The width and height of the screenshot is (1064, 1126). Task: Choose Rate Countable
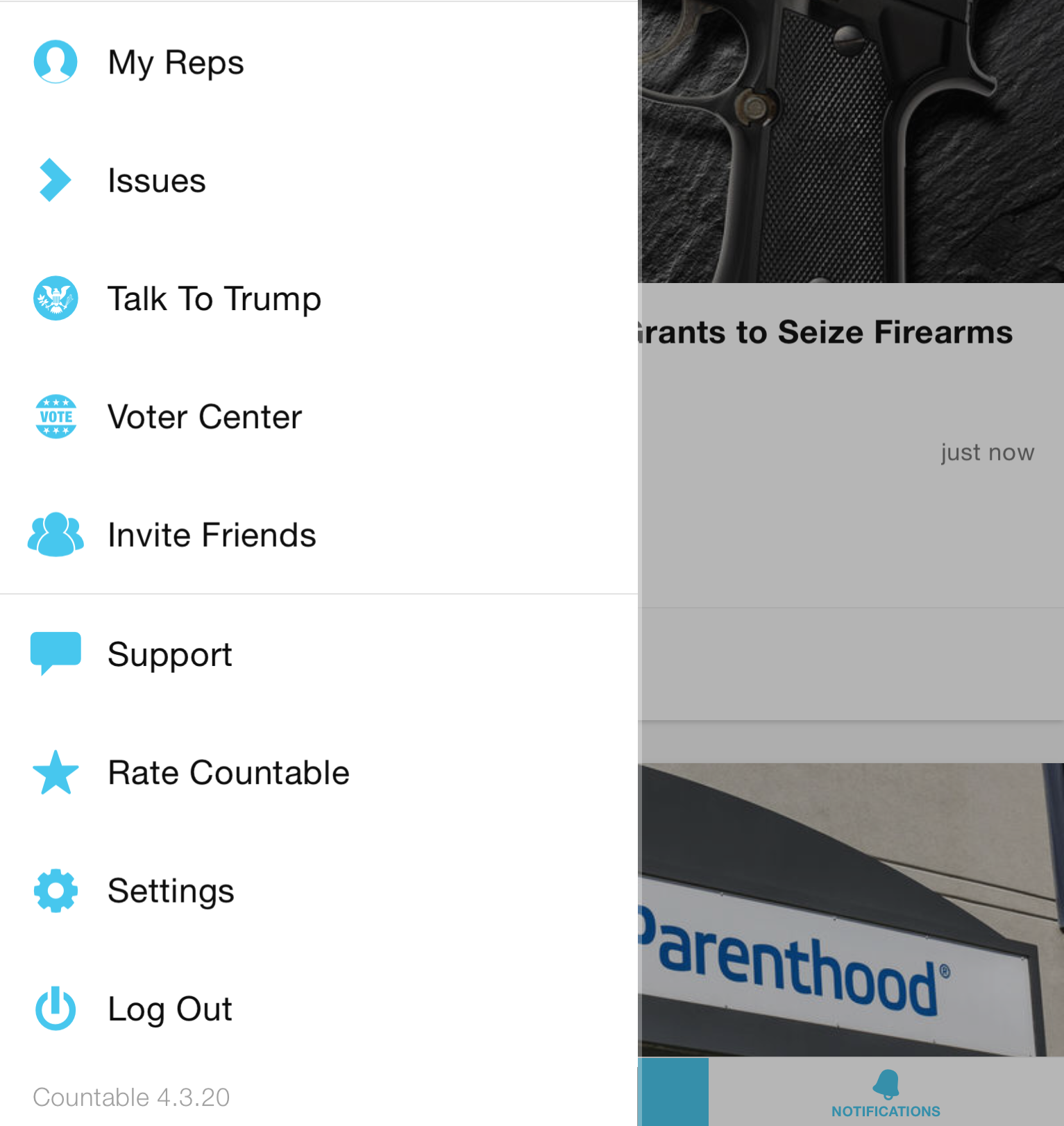click(228, 773)
